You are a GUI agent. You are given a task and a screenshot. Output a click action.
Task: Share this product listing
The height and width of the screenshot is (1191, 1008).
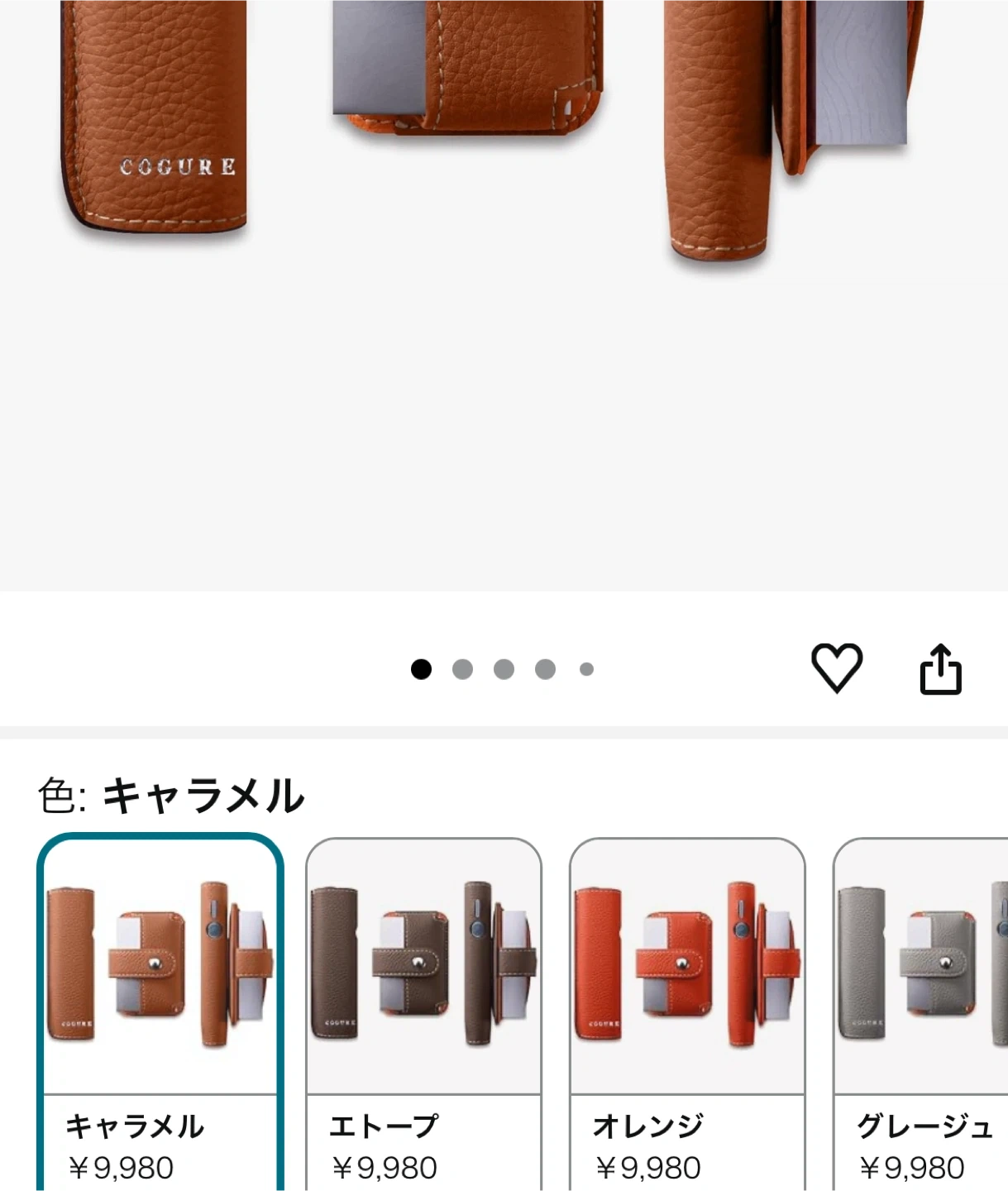click(x=940, y=668)
